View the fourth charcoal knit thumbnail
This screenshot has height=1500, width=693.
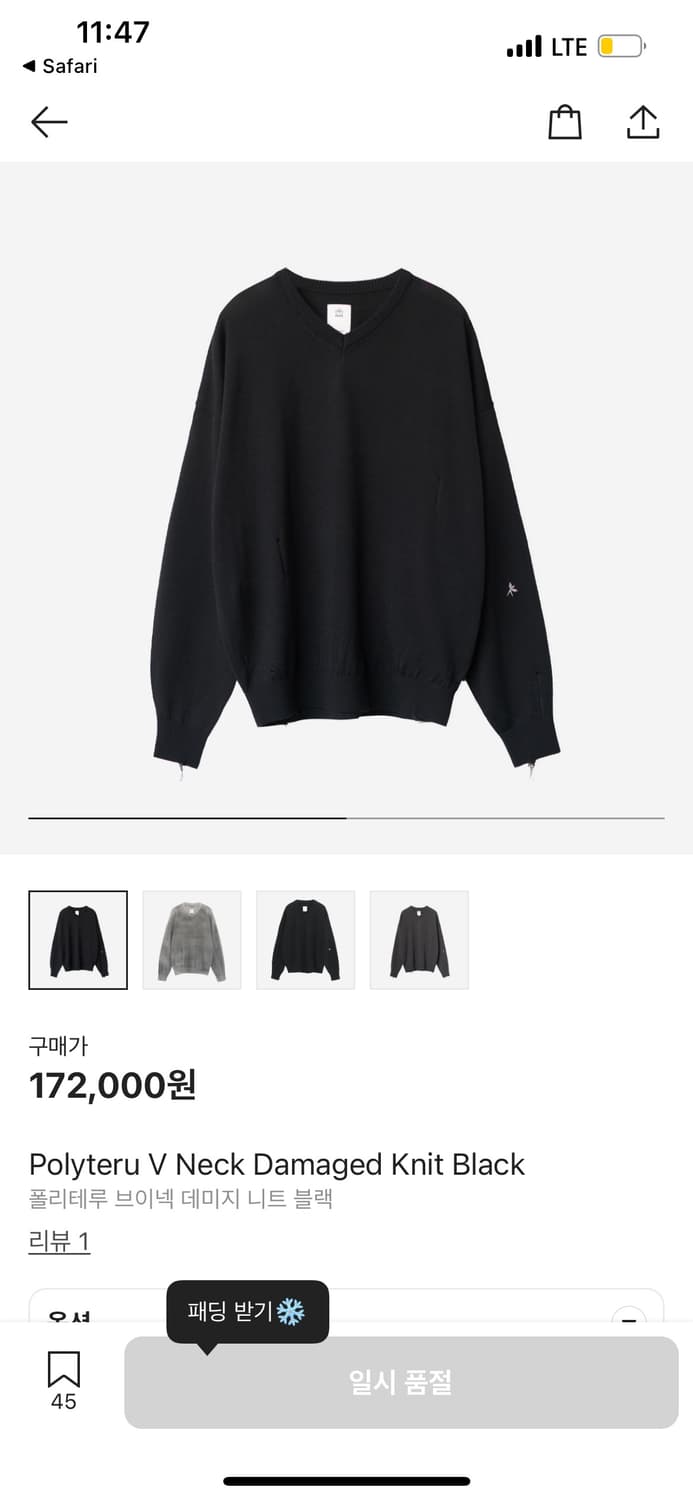click(x=419, y=940)
